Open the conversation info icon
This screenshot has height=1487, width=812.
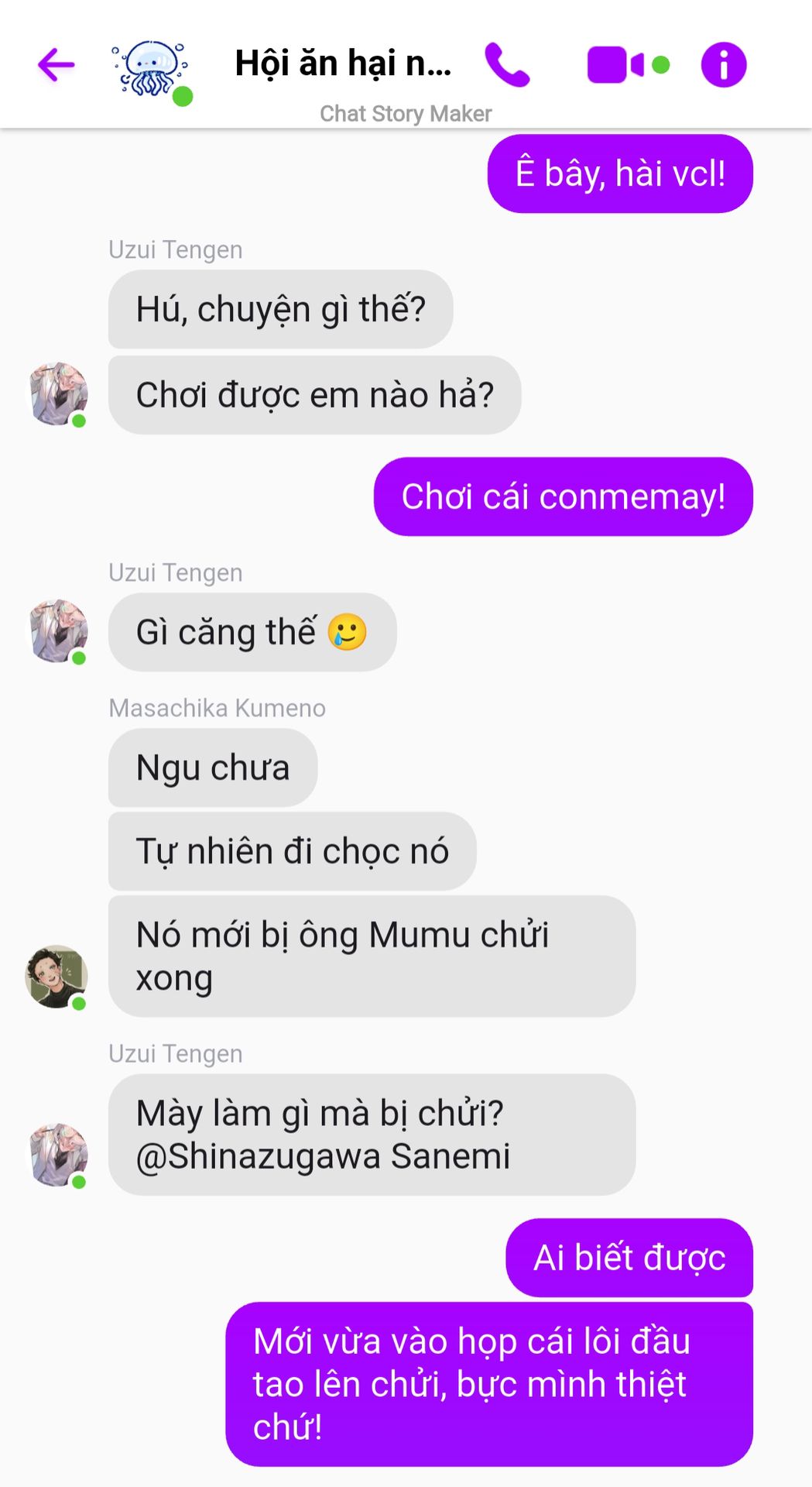click(x=723, y=65)
